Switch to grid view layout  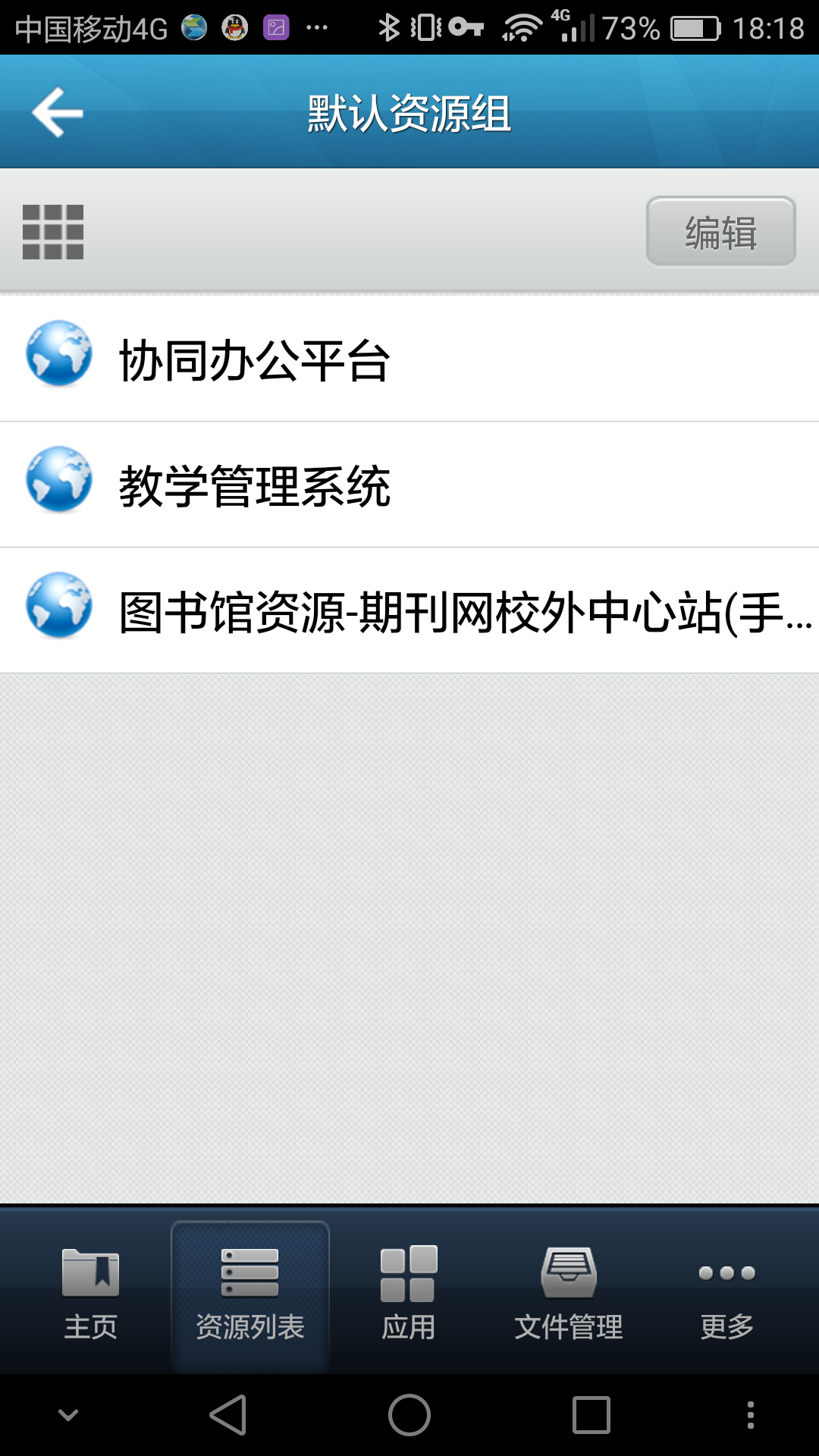click(x=53, y=232)
